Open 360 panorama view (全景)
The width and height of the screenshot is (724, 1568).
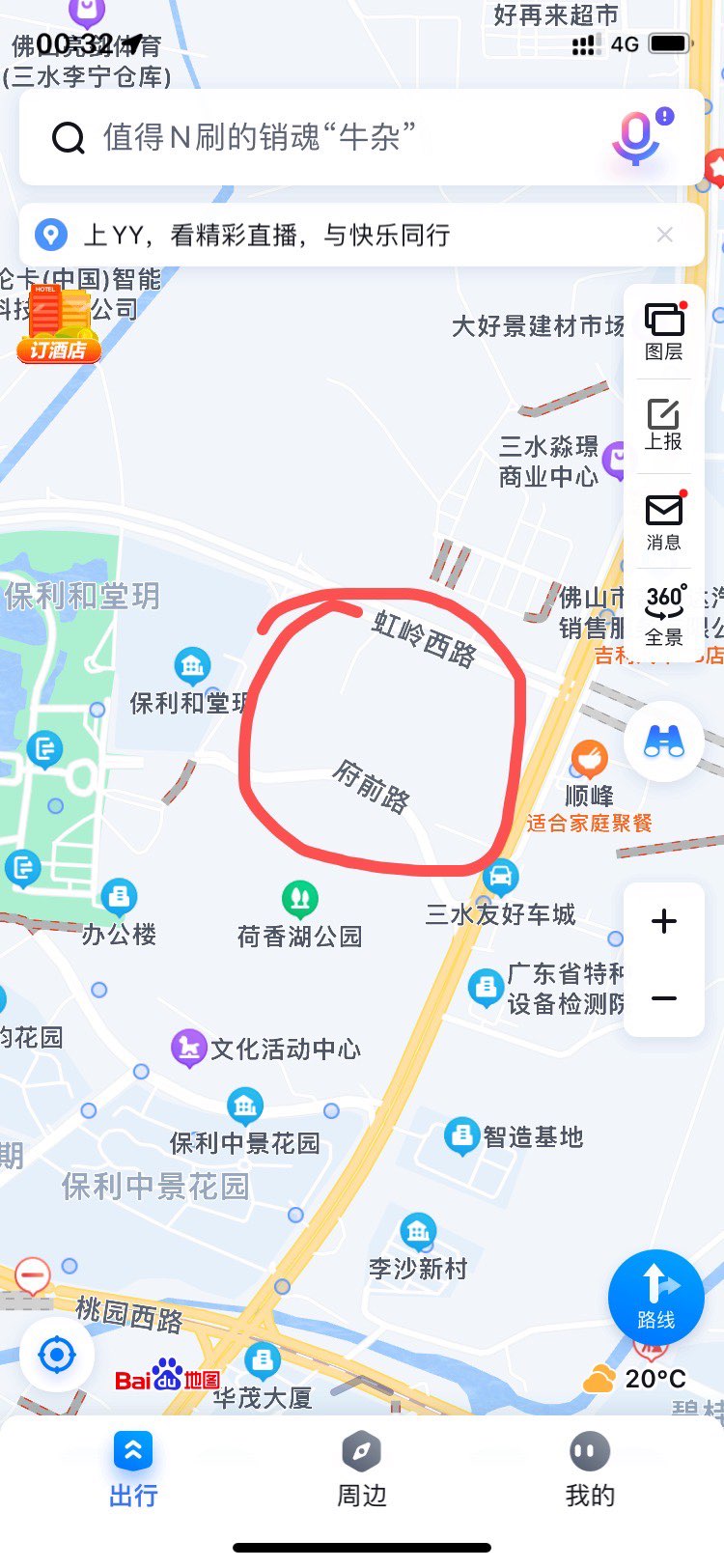click(664, 614)
